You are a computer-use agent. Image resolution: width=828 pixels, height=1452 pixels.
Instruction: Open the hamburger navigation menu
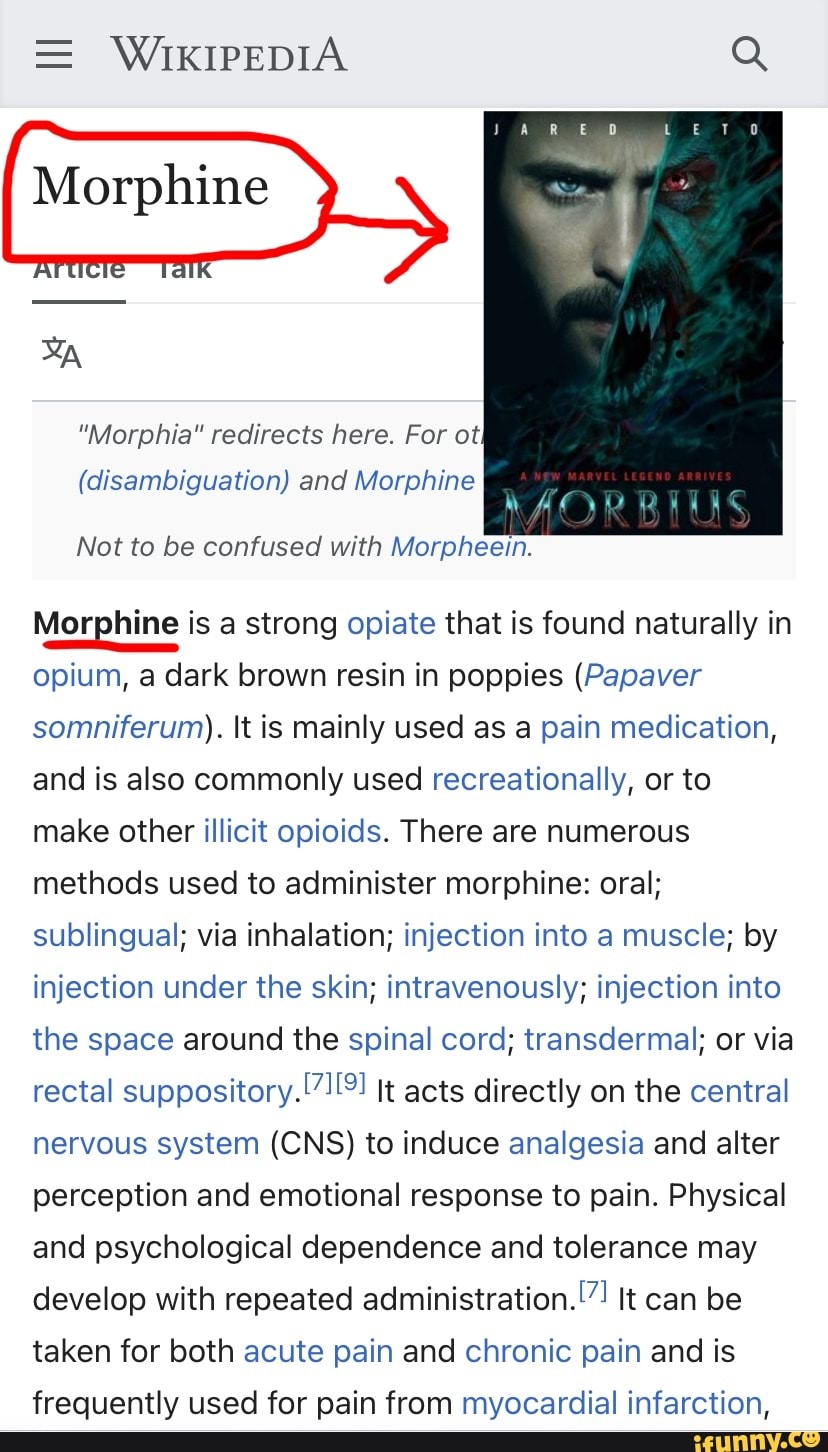pos(54,54)
